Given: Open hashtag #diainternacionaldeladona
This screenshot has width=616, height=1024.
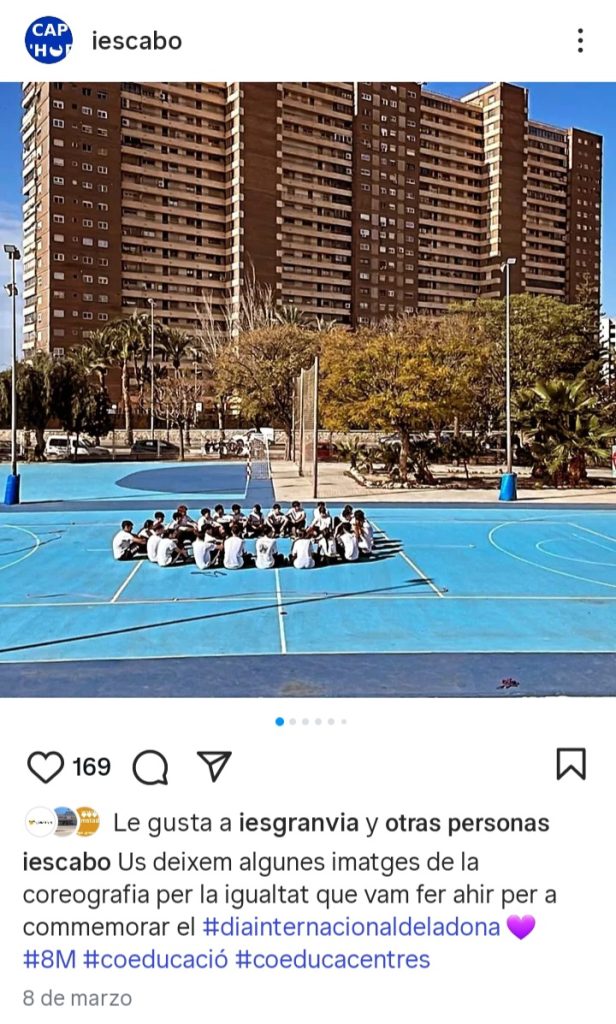Looking at the screenshot, I should click(351, 926).
